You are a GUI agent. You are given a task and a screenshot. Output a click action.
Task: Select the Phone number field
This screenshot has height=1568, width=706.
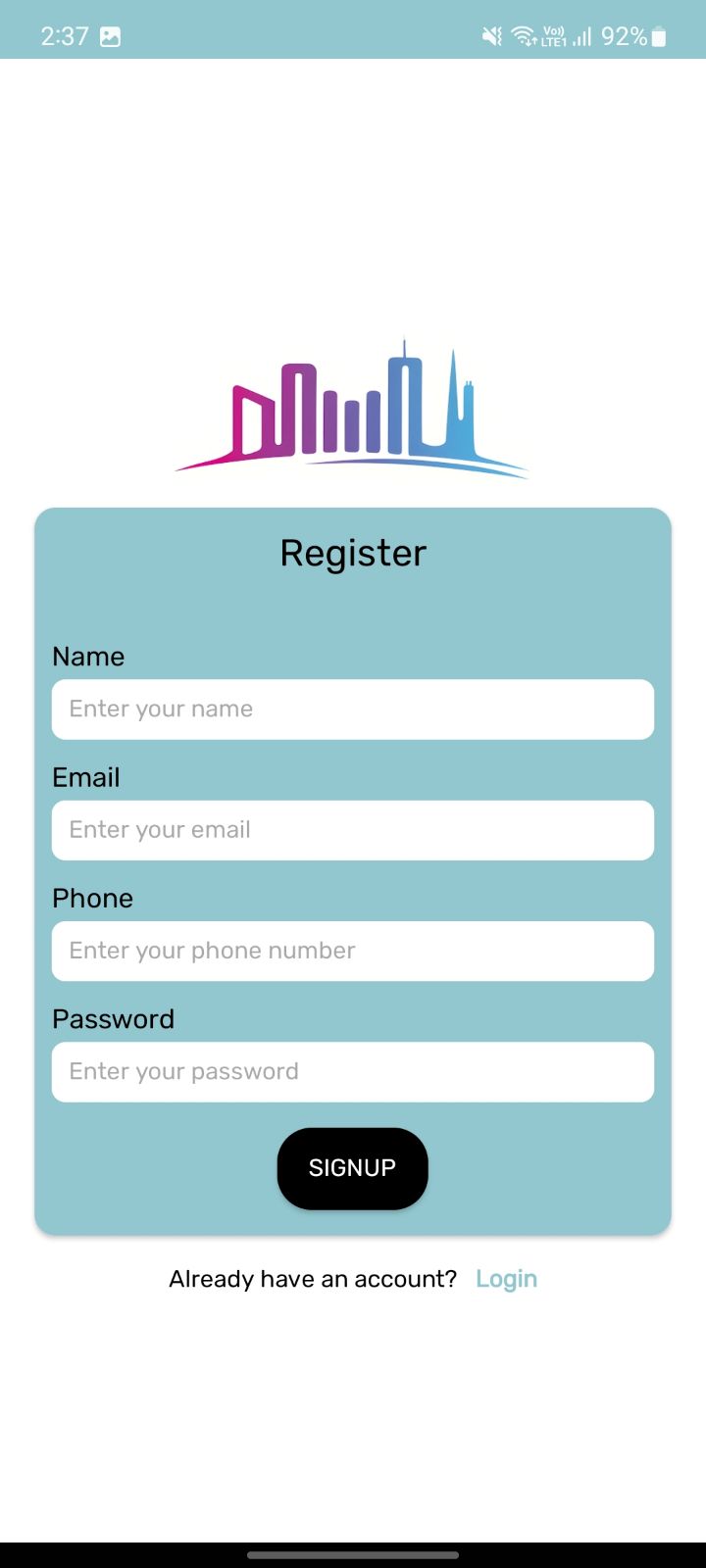[x=353, y=951]
